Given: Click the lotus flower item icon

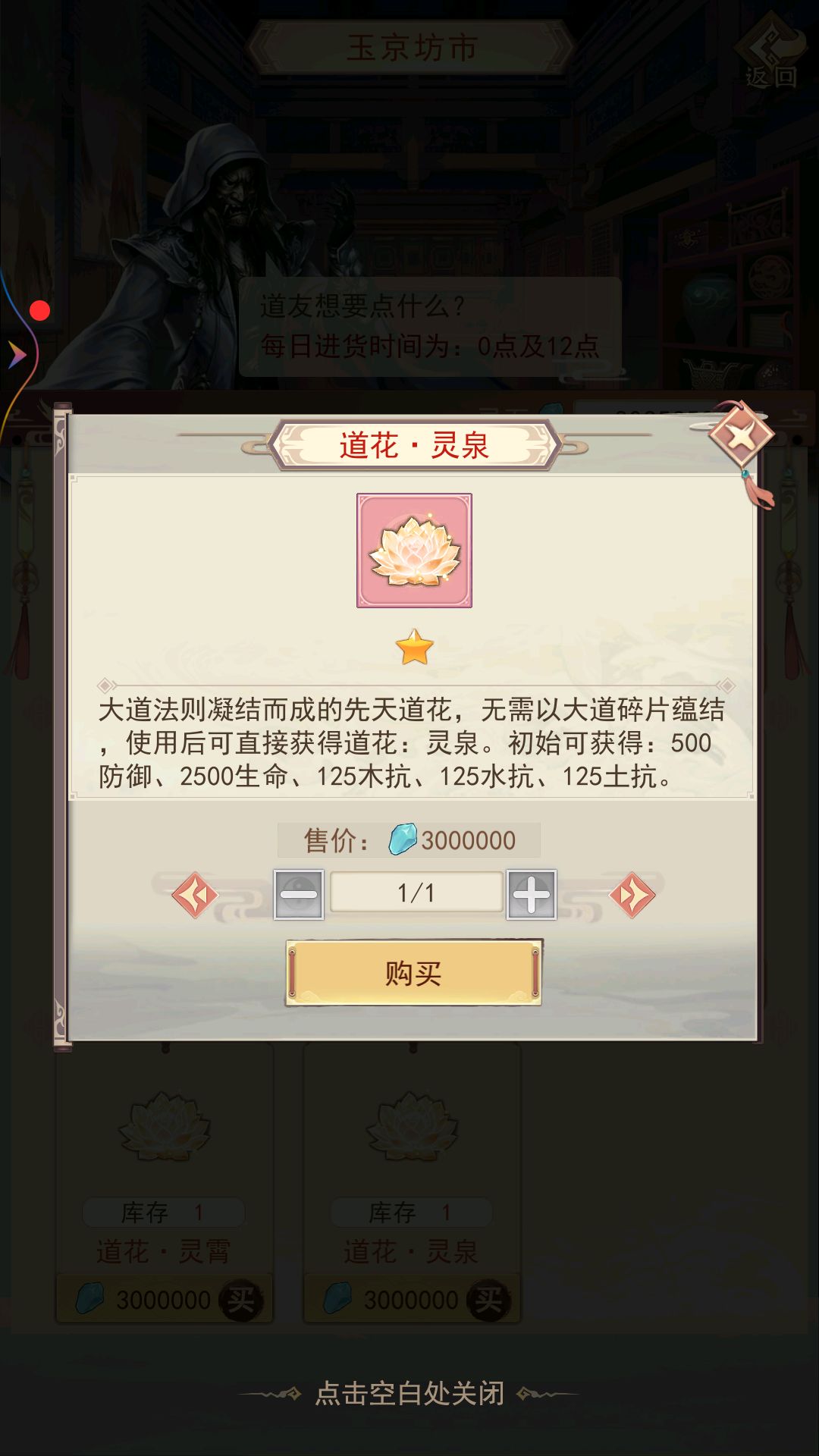Looking at the screenshot, I should (x=413, y=552).
